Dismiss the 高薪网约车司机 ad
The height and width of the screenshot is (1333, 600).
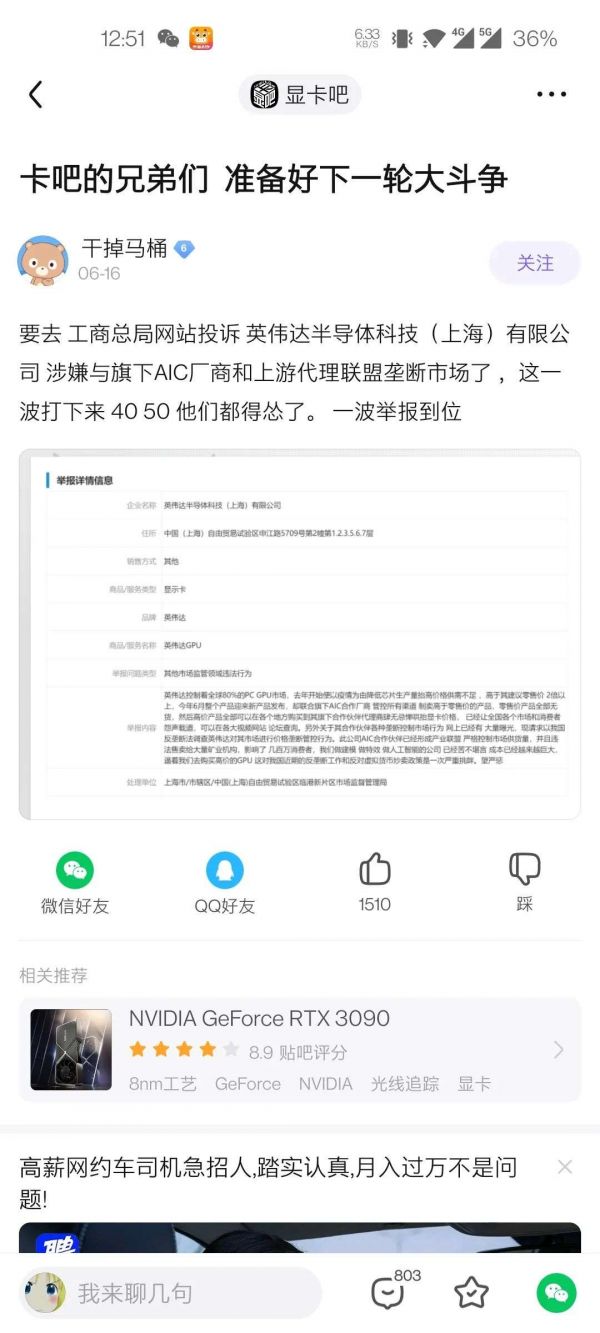pos(565,1167)
